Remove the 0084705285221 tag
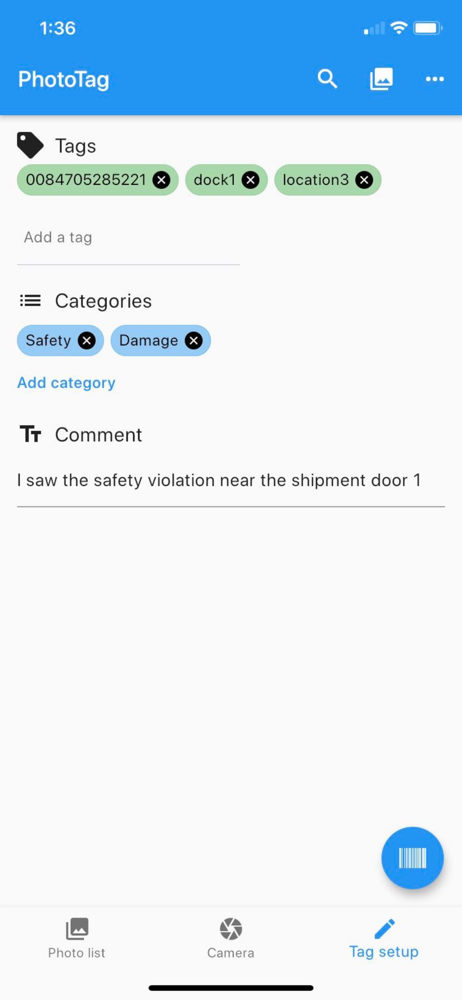Image resolution: width=462 pixels, height=1000 pixels. pos(161,180)
